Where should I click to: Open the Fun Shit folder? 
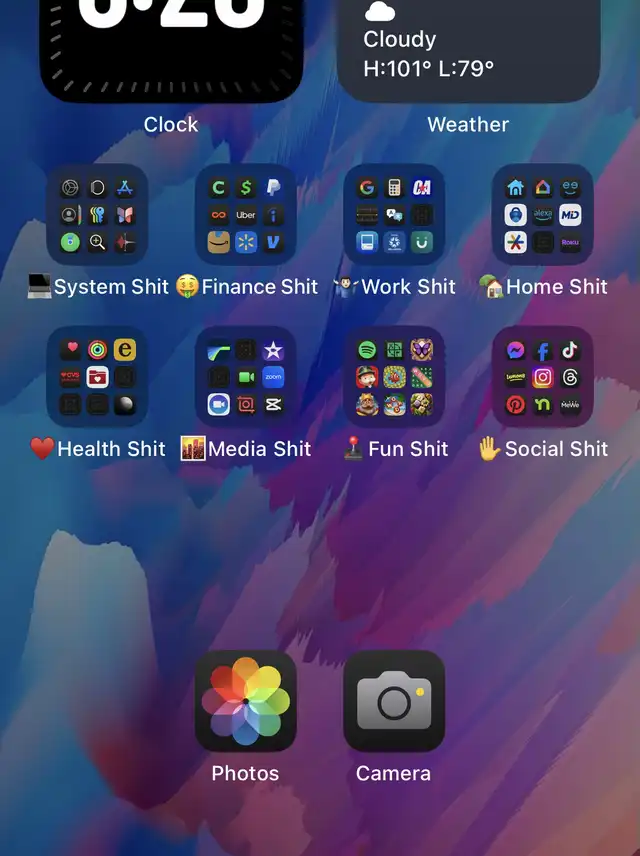394,377
